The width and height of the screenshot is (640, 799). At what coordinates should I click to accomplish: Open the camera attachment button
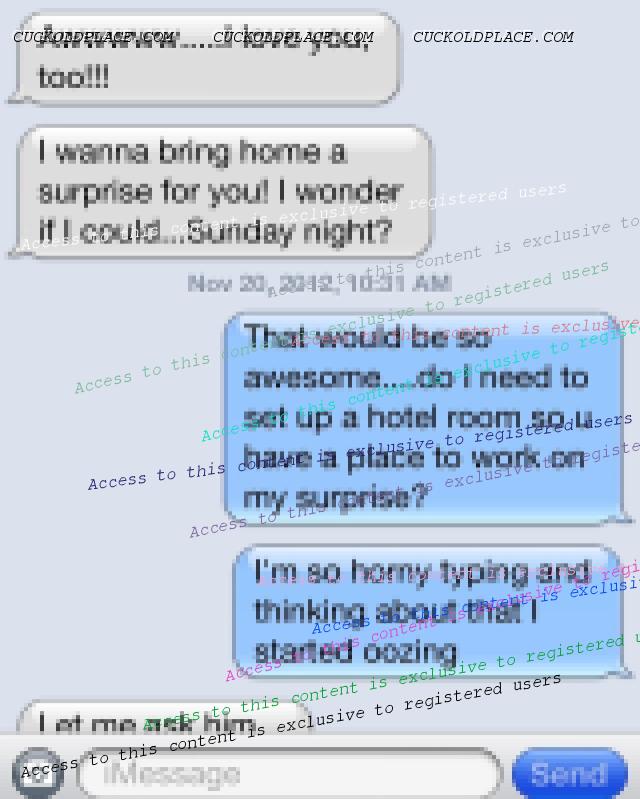pyautogui.click(x=38, y=773)
